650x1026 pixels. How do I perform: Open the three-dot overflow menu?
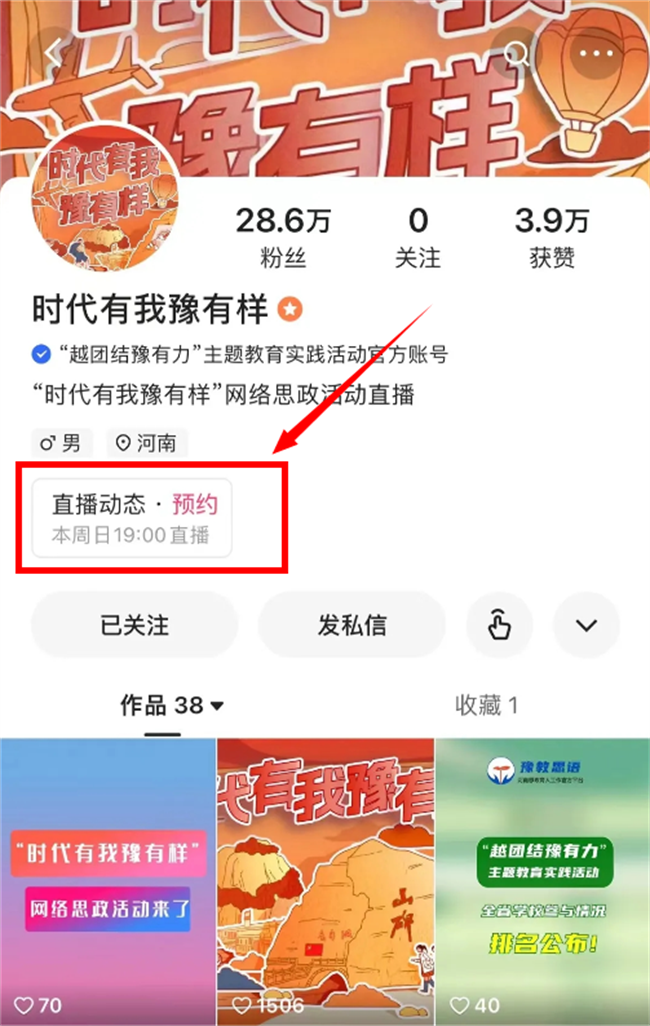(599, 53)
